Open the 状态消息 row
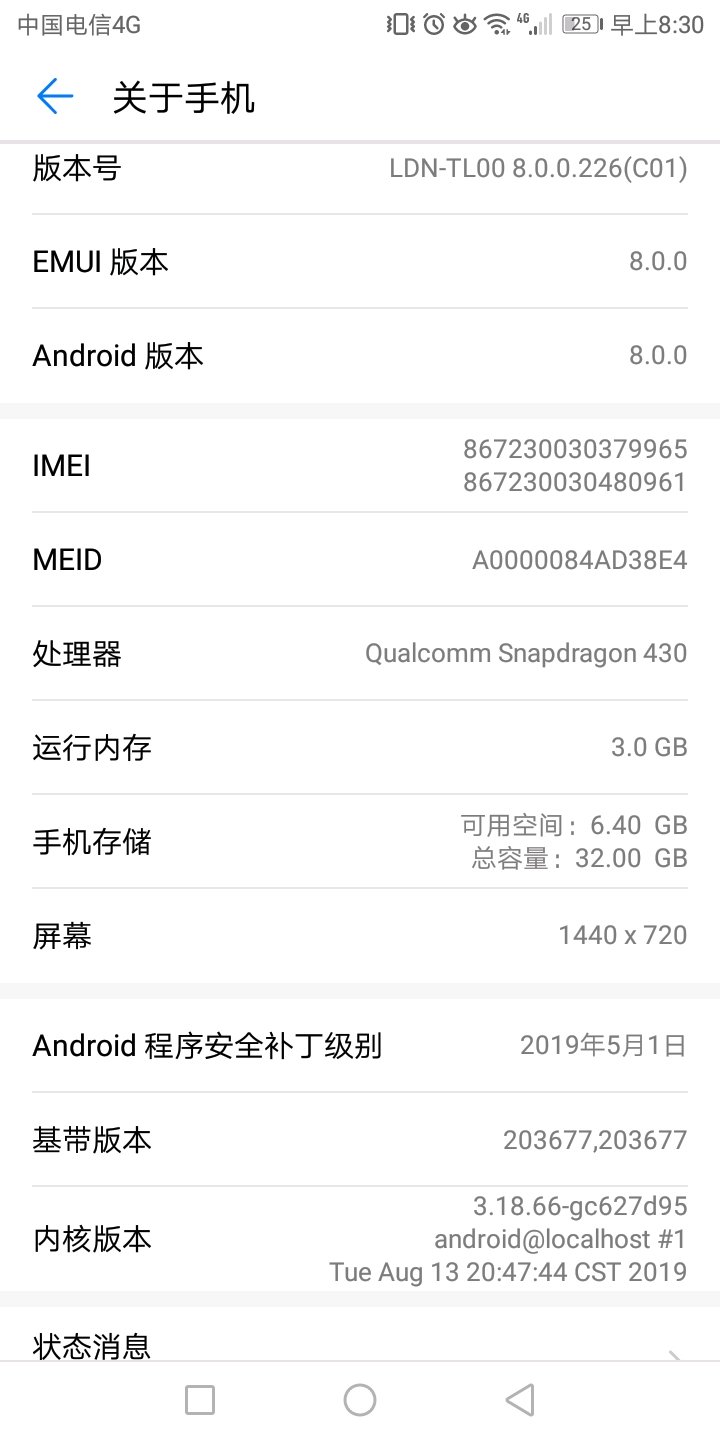This screenshot has height=1440, width=720. click(360, 1333)
